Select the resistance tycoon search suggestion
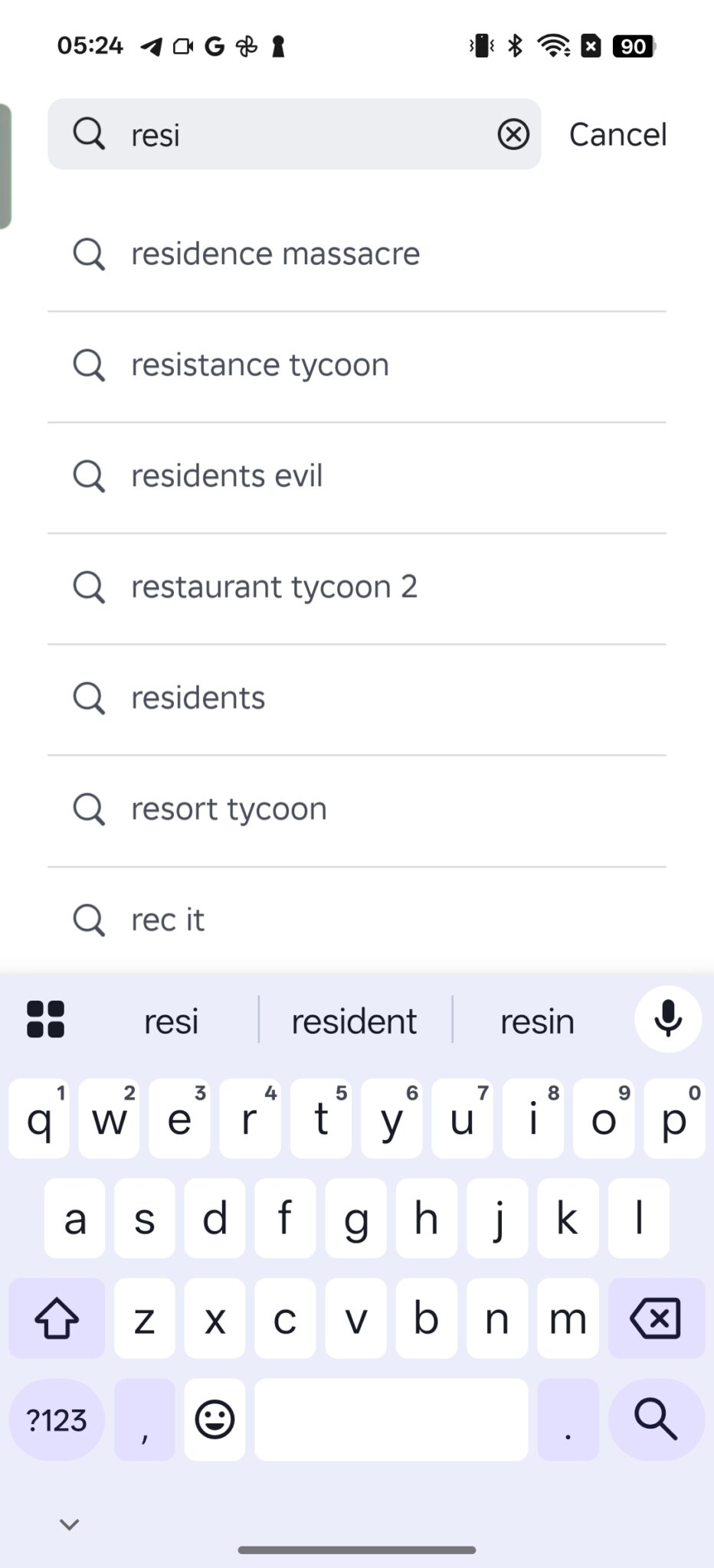The width and height of the screenshot is (714, 1568). (x=259, y=364)
